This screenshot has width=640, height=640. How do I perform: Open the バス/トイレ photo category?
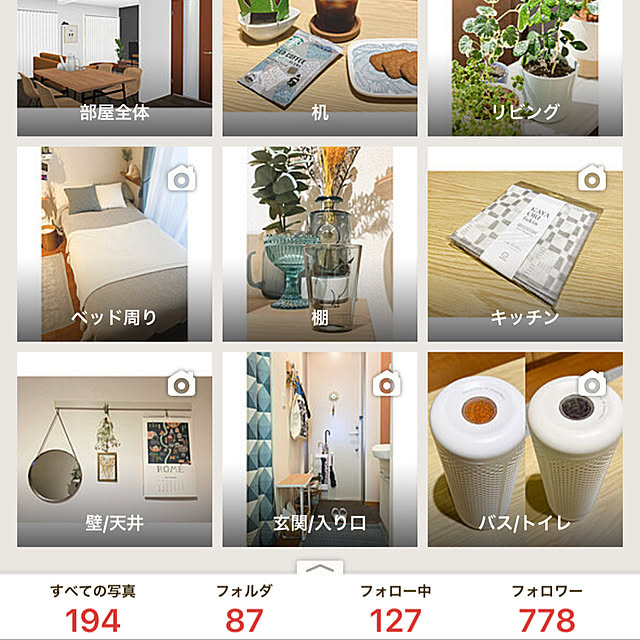[525, 448]
